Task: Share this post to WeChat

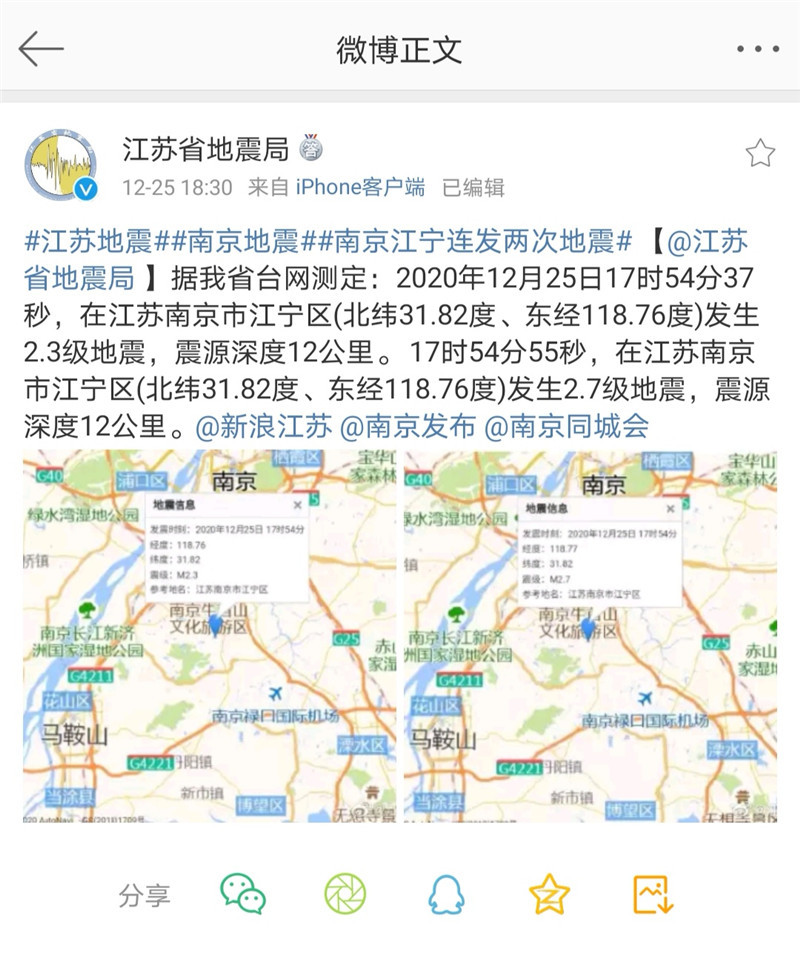Action: (x=243, y=894)
